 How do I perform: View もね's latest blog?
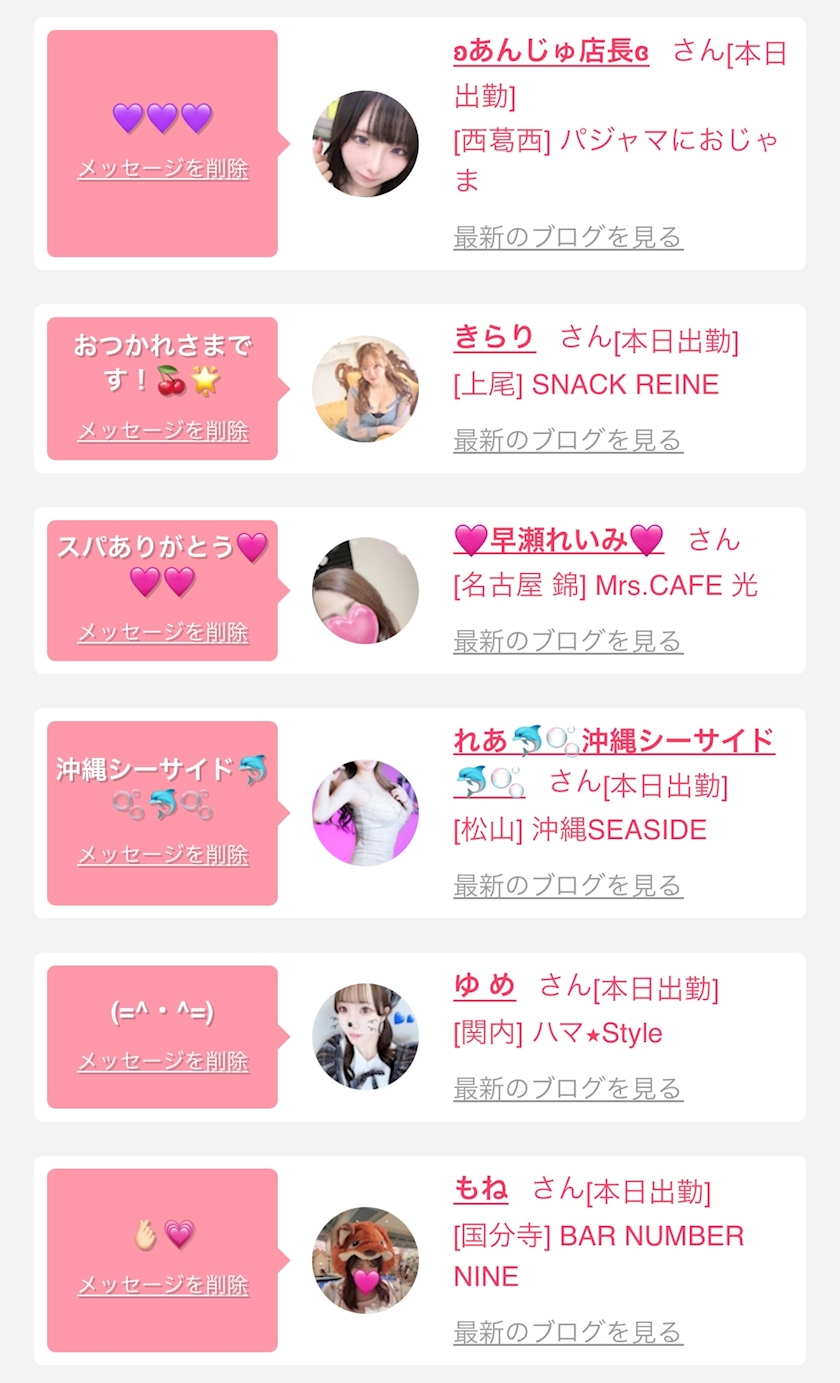[568, 1332]
